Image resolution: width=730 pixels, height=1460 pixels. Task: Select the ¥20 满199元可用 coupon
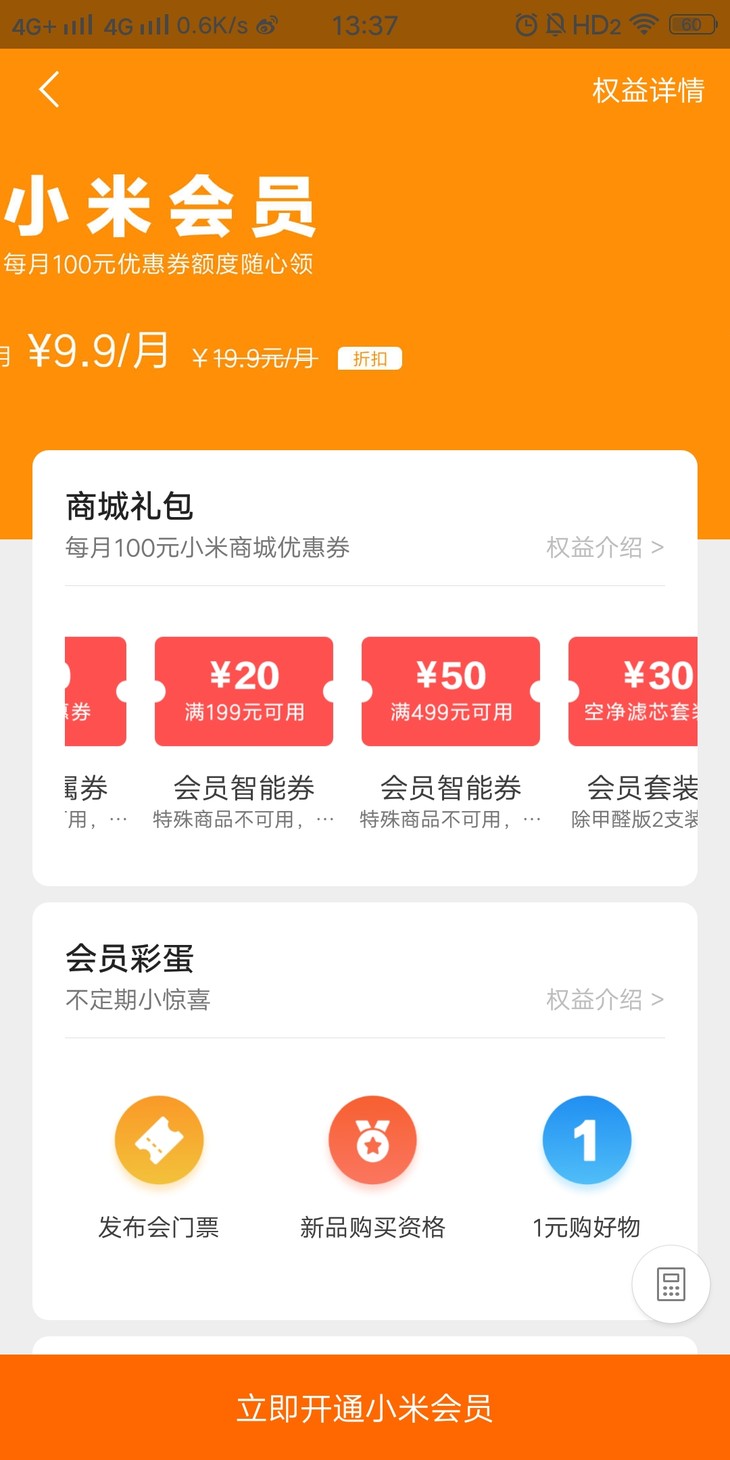pos(244,691)
